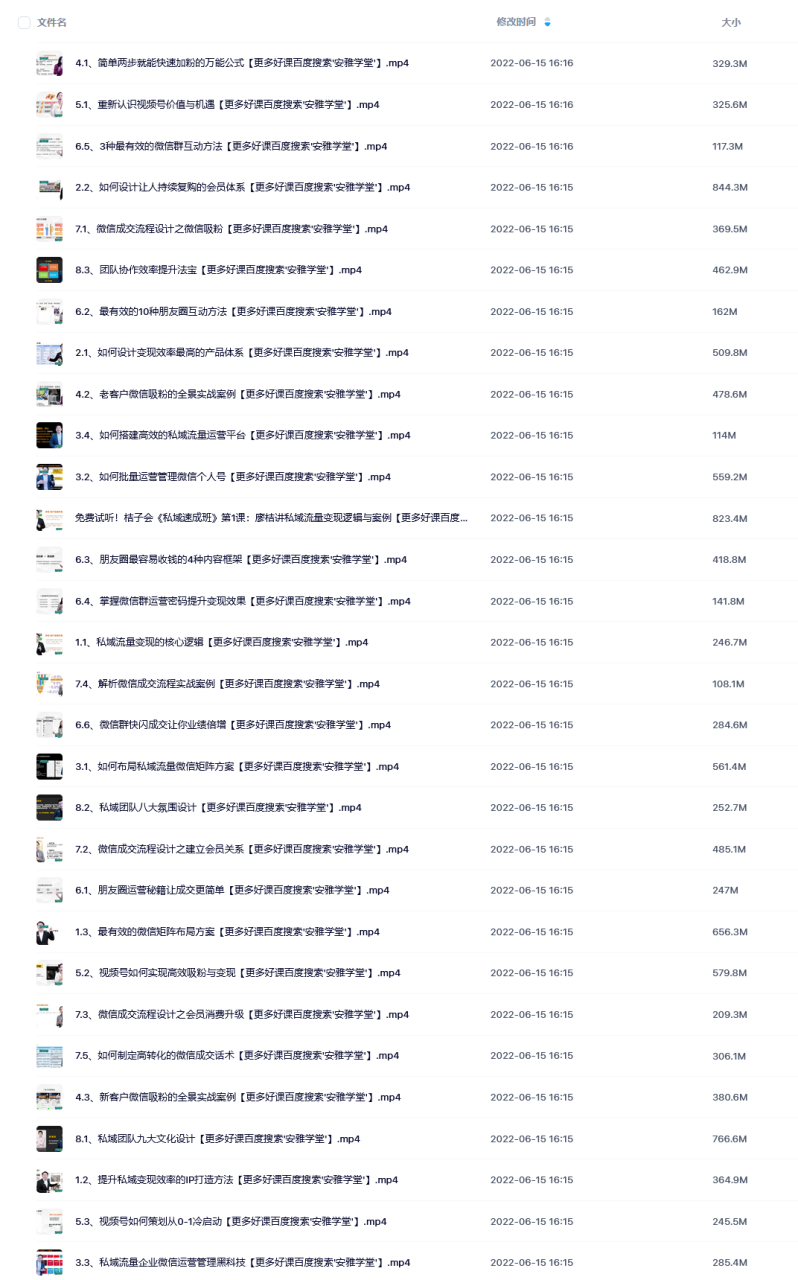Open the 免费试听！桔子会《私域速成班》第1课 video
This screenshot has height=1280, width=798.
pos(272,518)
